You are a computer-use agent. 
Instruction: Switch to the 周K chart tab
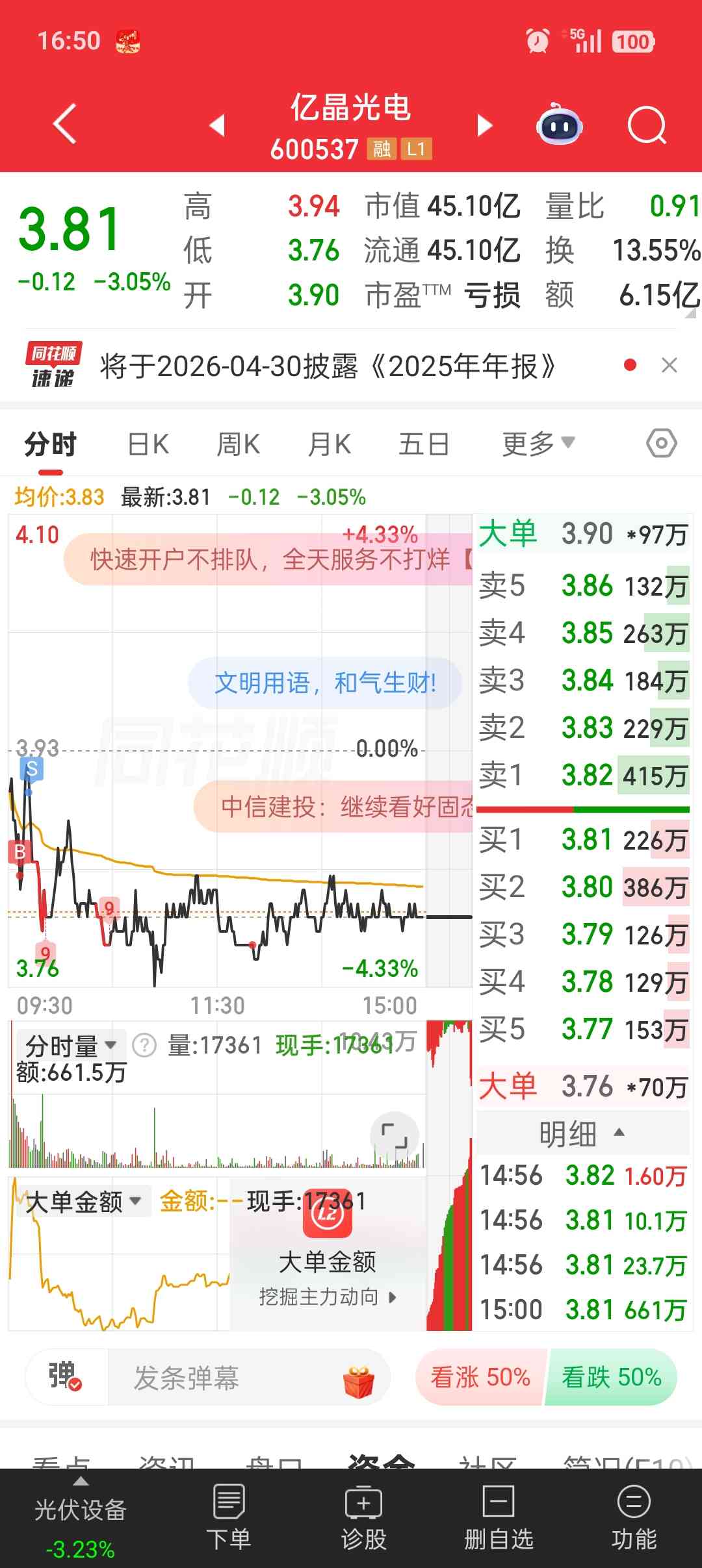[x=238, y=445]
